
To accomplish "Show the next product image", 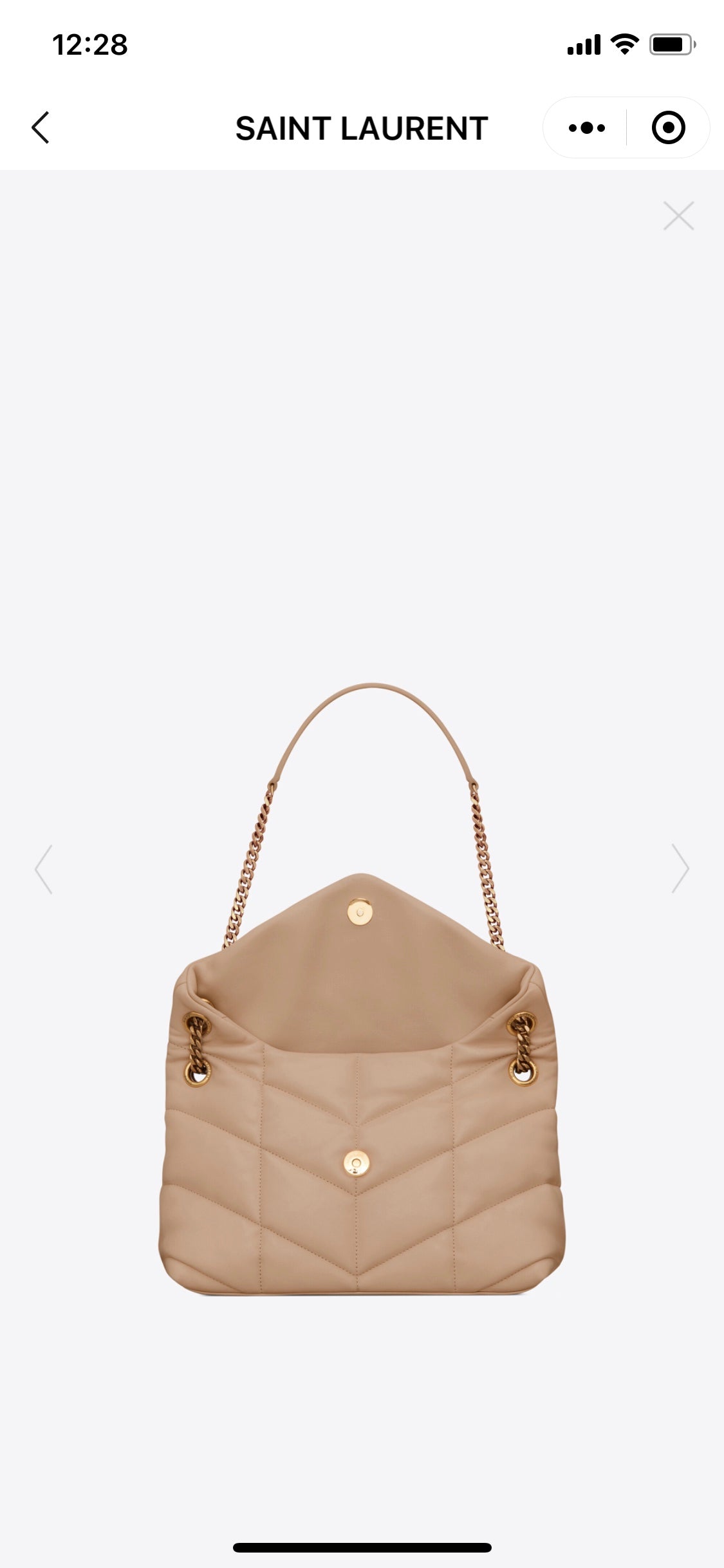I will [x=680, y=869].
